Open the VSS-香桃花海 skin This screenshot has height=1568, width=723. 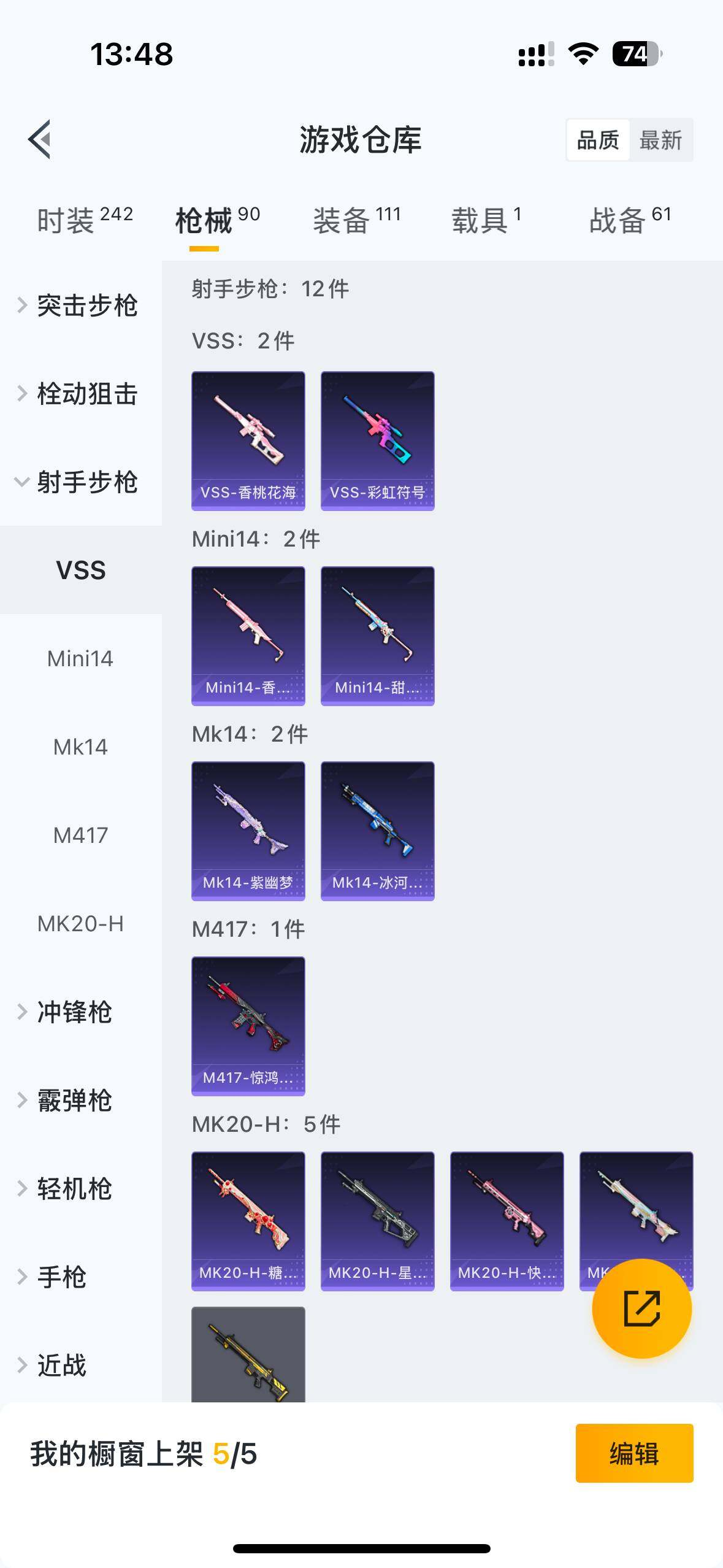(x=248, y=440)
